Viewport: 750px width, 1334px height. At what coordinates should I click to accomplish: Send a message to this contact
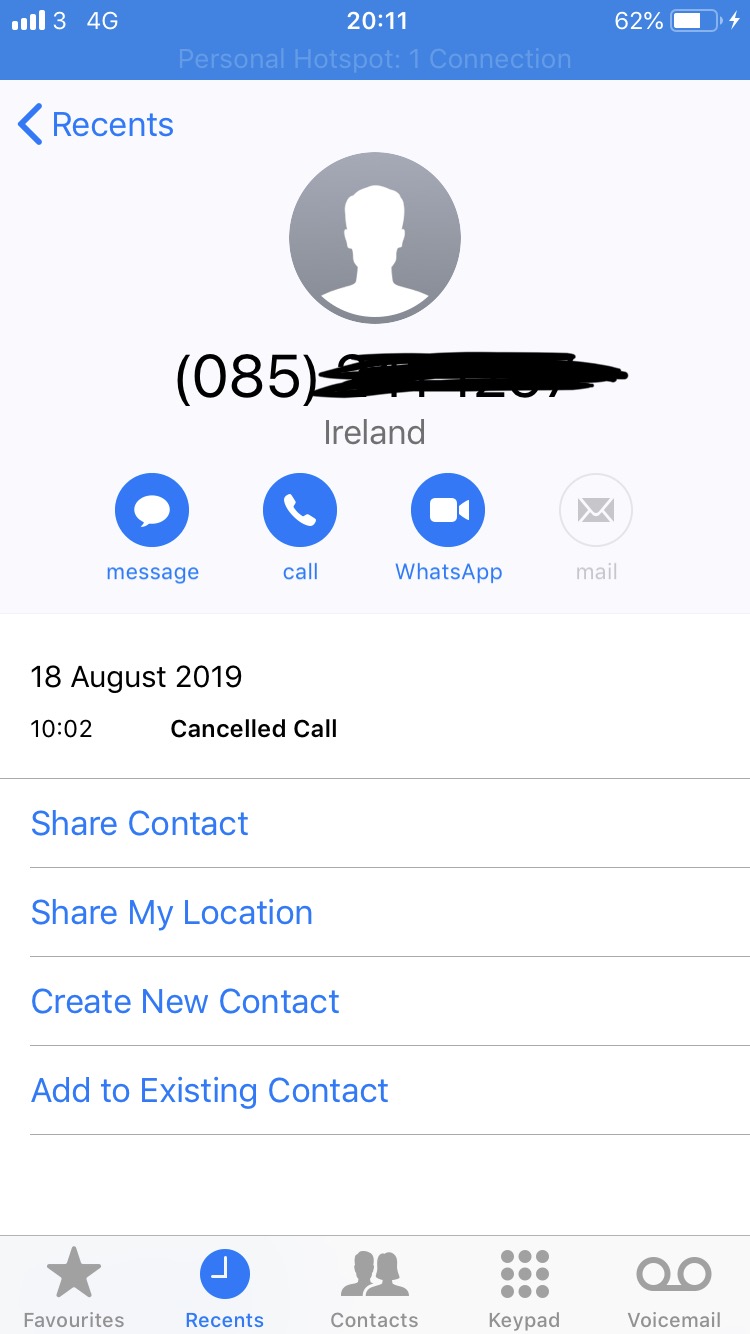coord(152,509)
